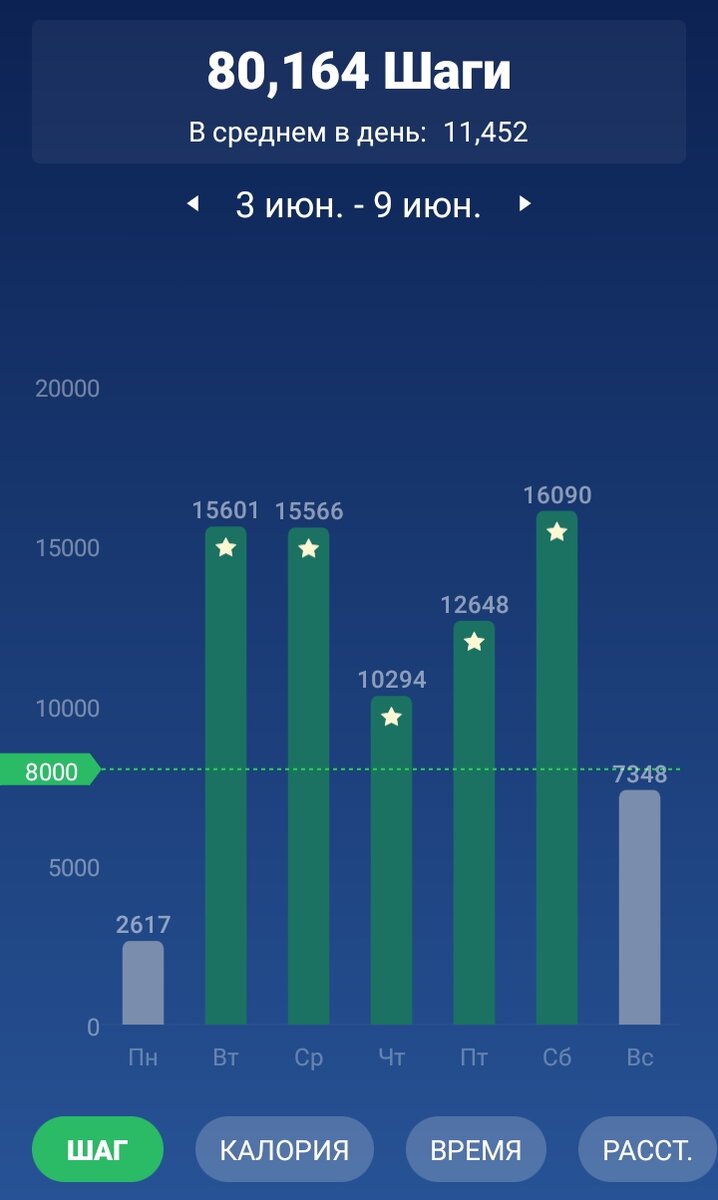Go to the previous week
718x1200 pixels.
click(x=193, y=205)
